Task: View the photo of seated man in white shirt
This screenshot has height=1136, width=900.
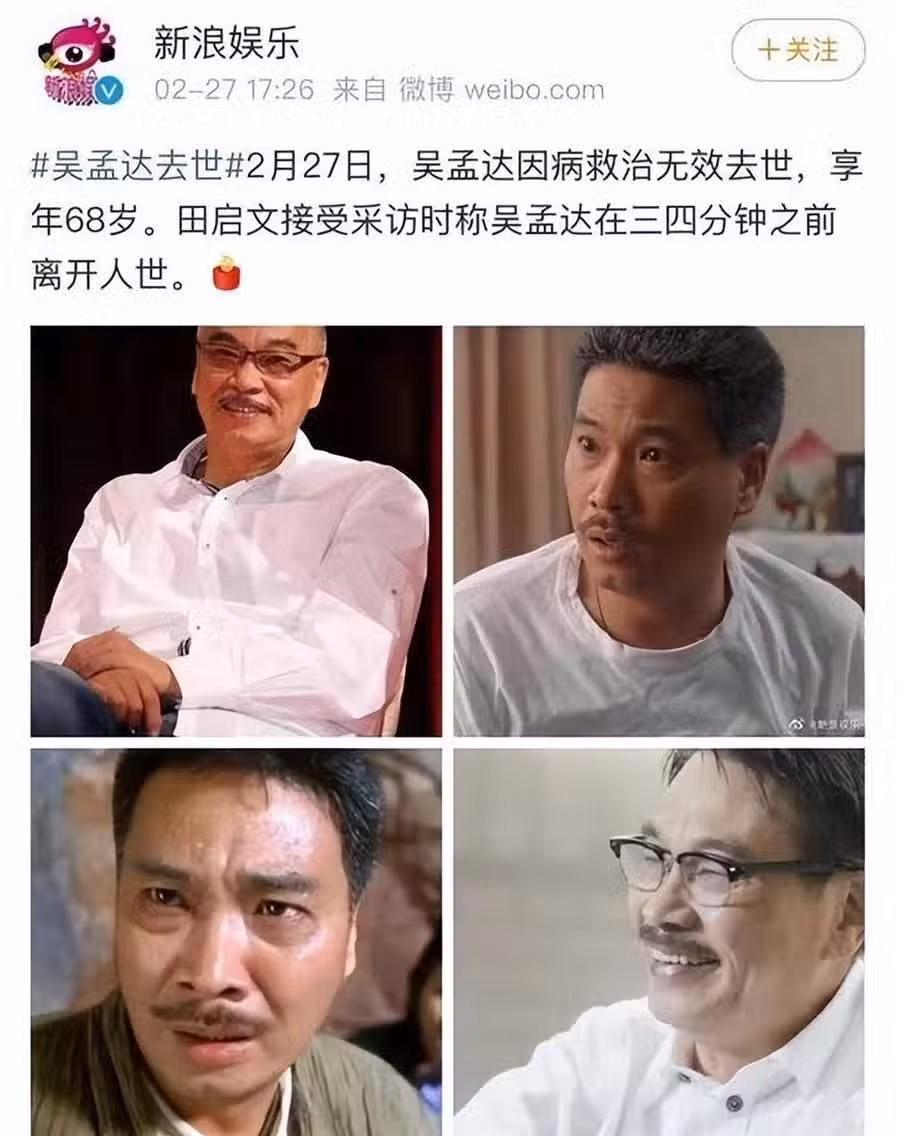Action: pyautogui.click(x=236, y=531)
